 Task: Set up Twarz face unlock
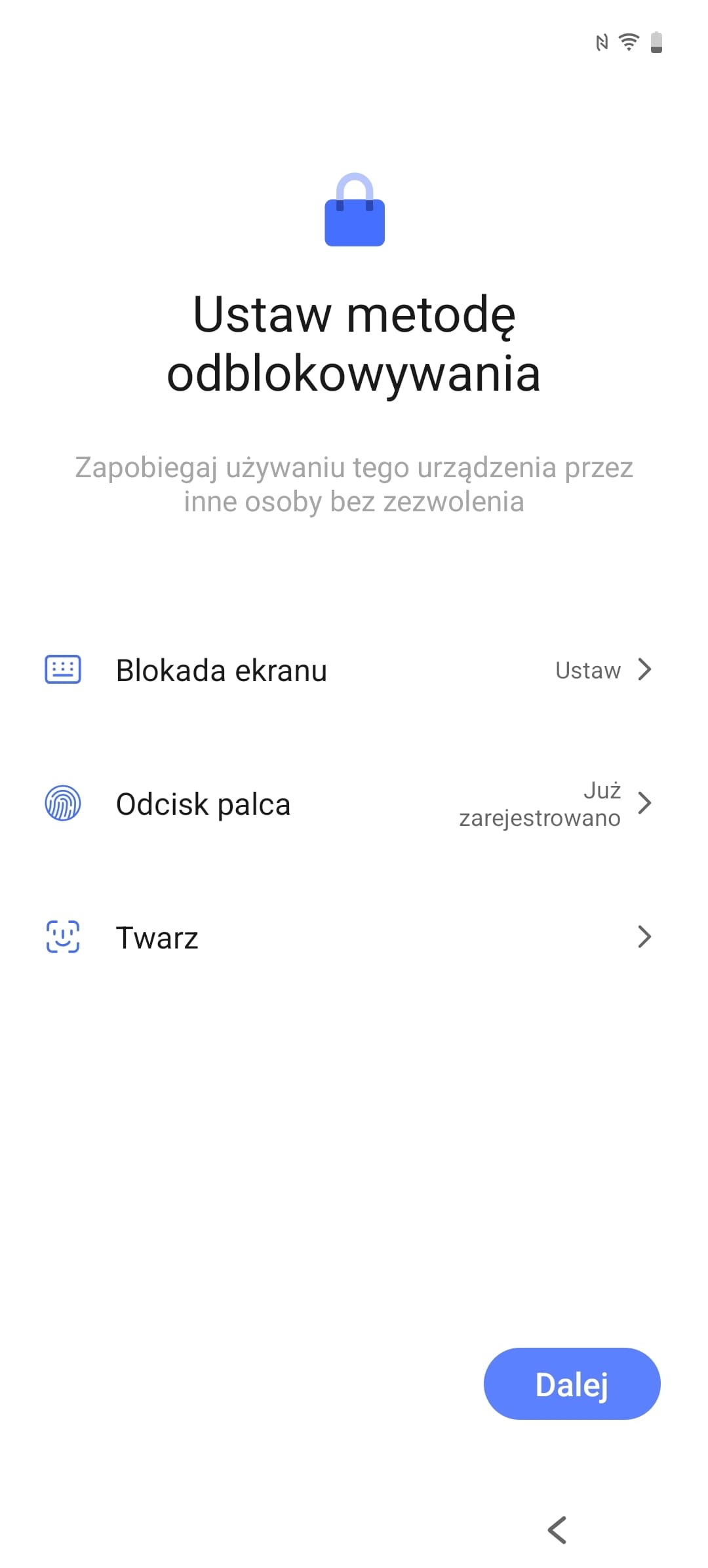pos(354,937)
